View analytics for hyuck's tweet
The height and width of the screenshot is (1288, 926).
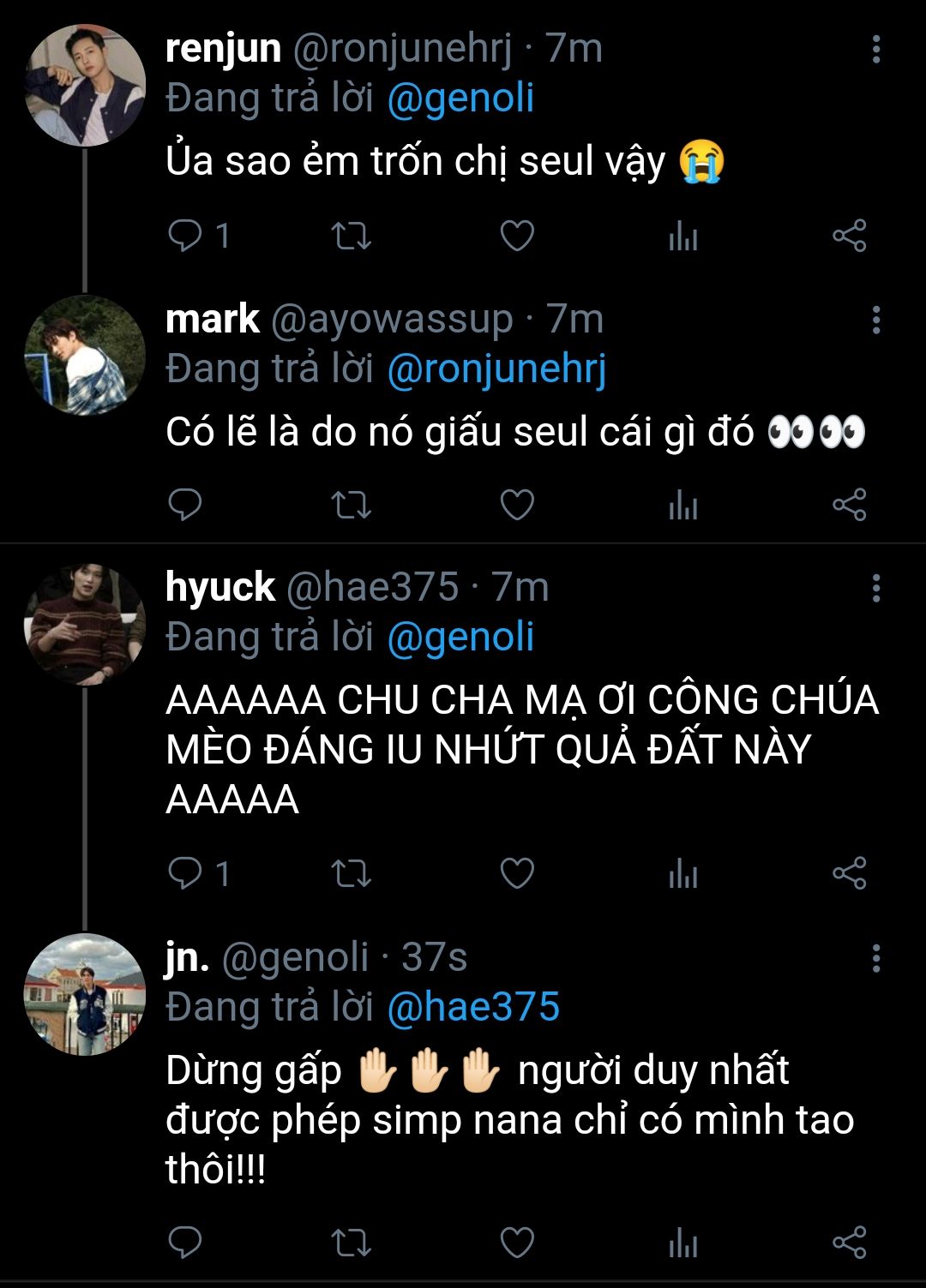click(x=682, y=873)
